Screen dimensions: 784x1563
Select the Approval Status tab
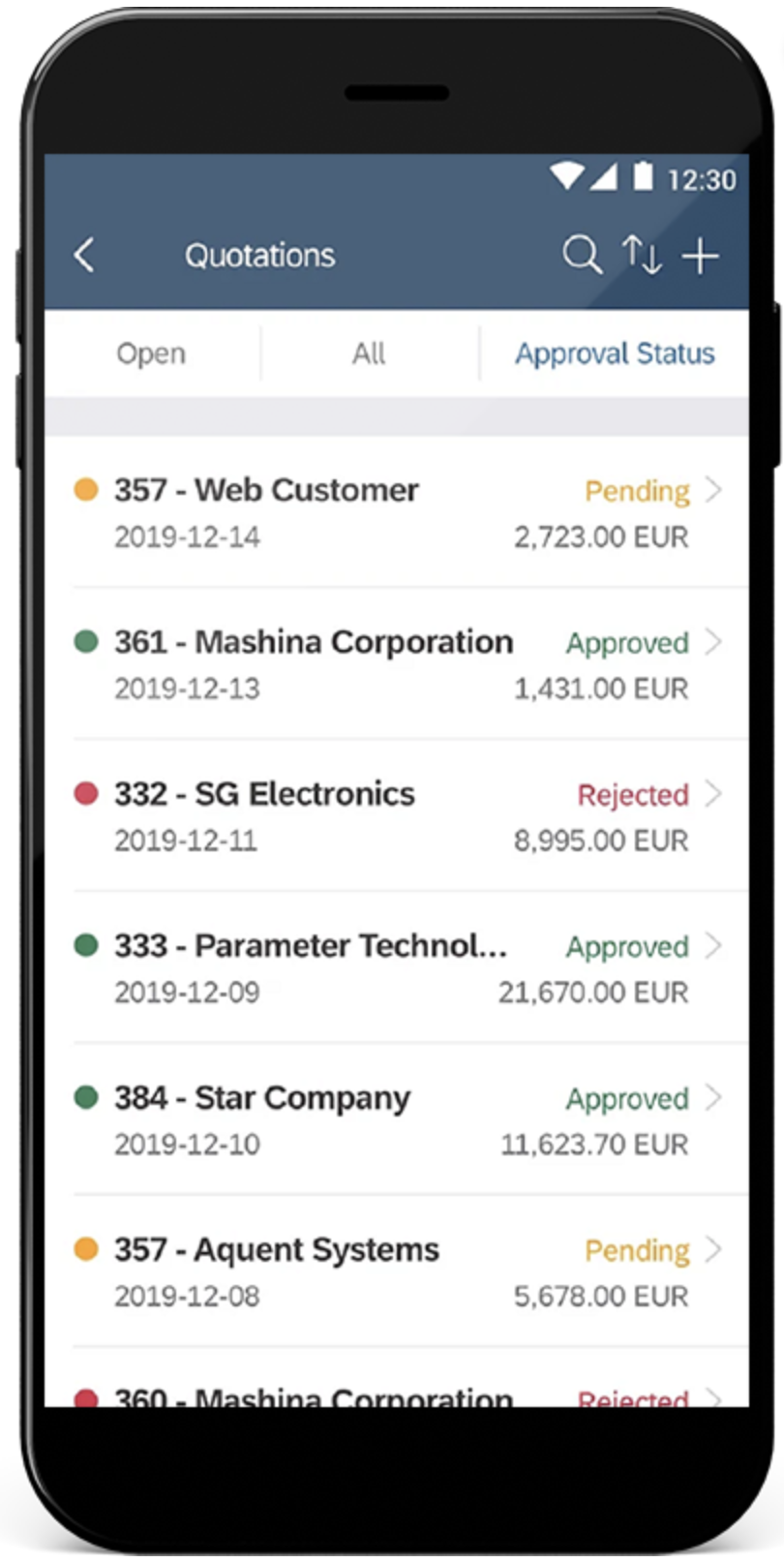coord(615,353)
